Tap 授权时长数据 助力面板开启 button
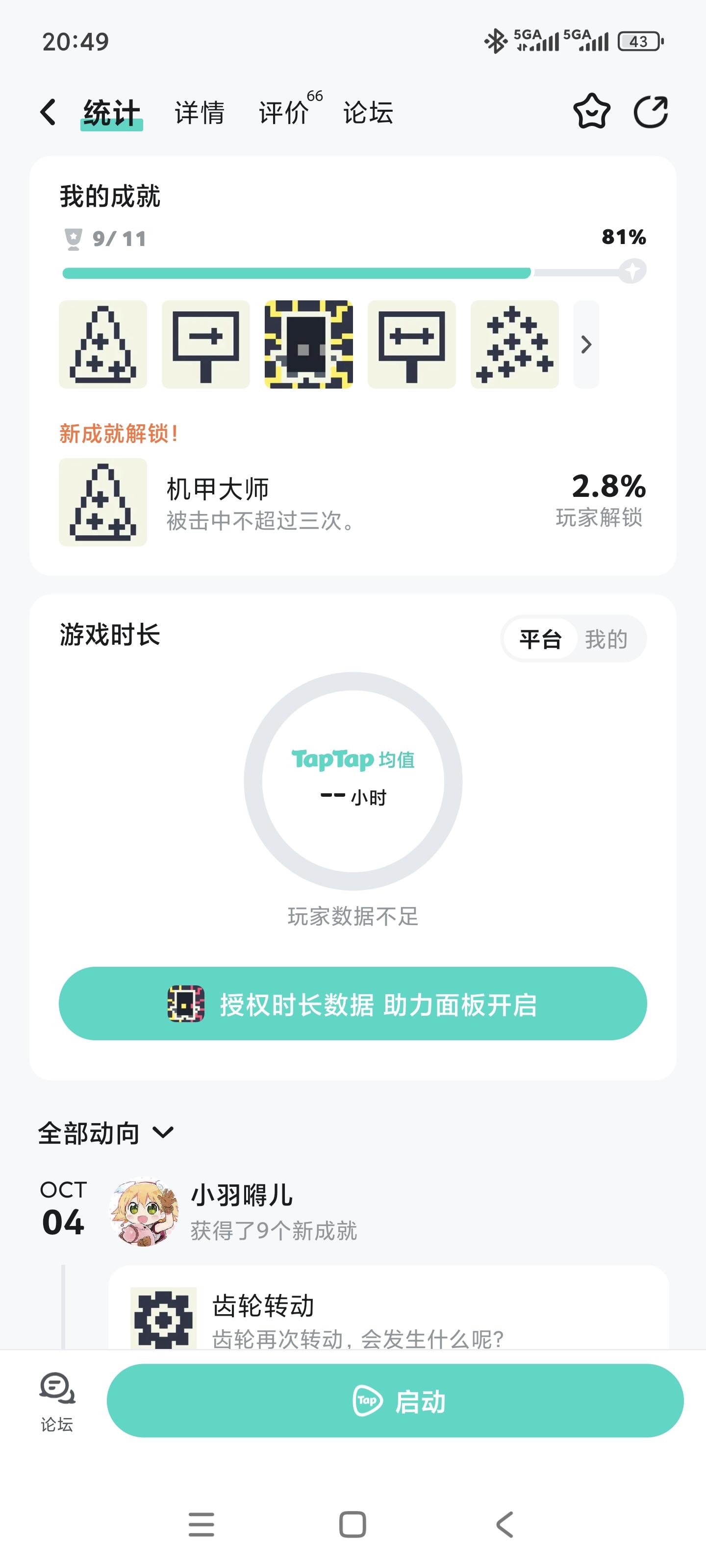 [x=353, y=1004]
